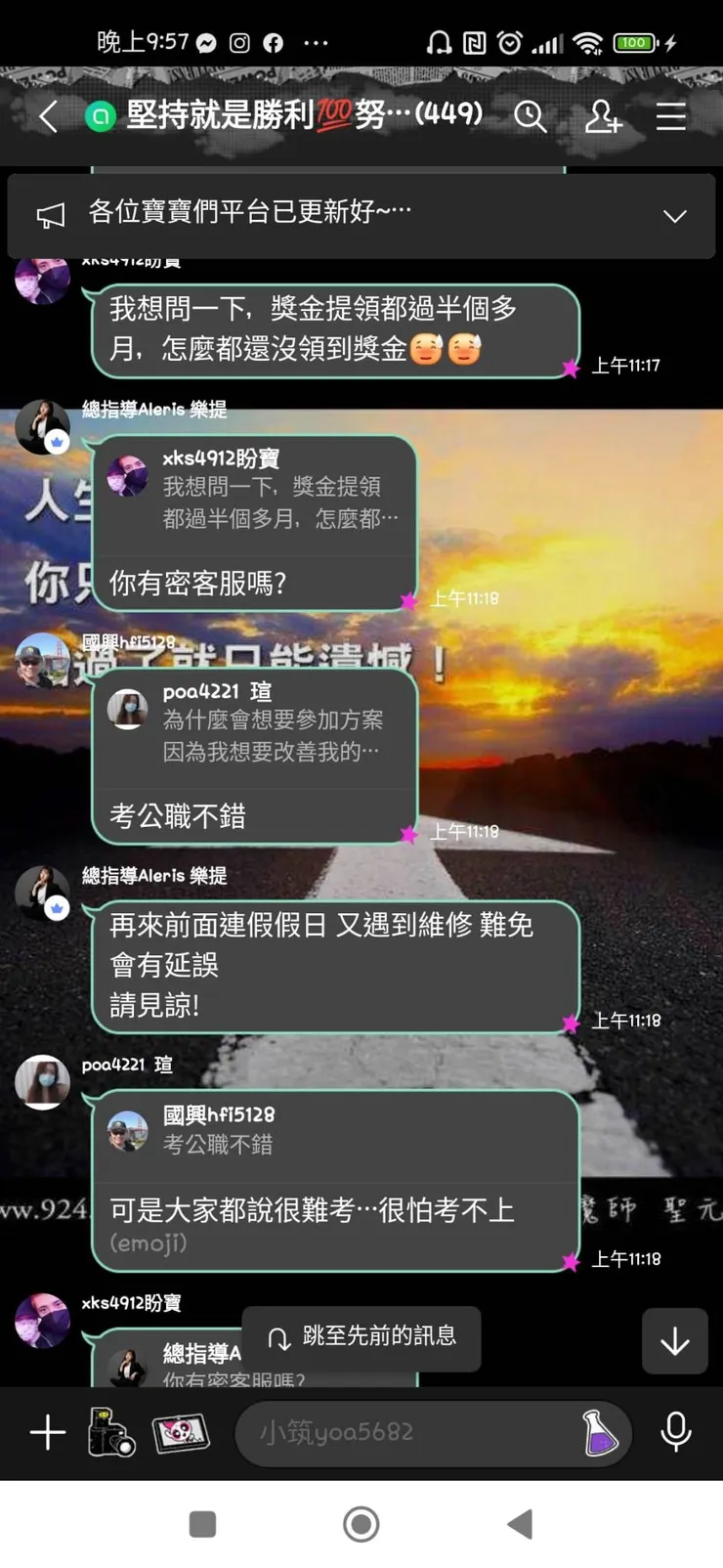Collapse the chat via the back arrow
The width and height of the screenshot is (723, 1568).
(x=48, y=116)
